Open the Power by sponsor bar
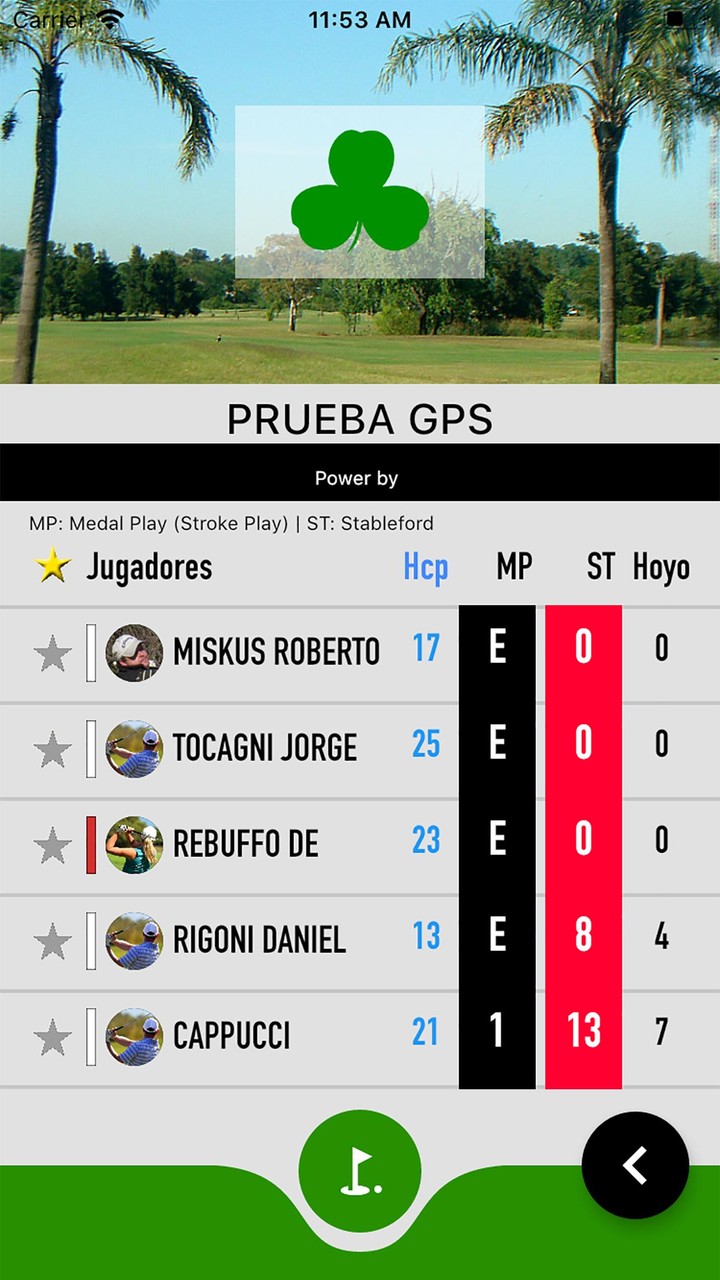 (360, 477)
